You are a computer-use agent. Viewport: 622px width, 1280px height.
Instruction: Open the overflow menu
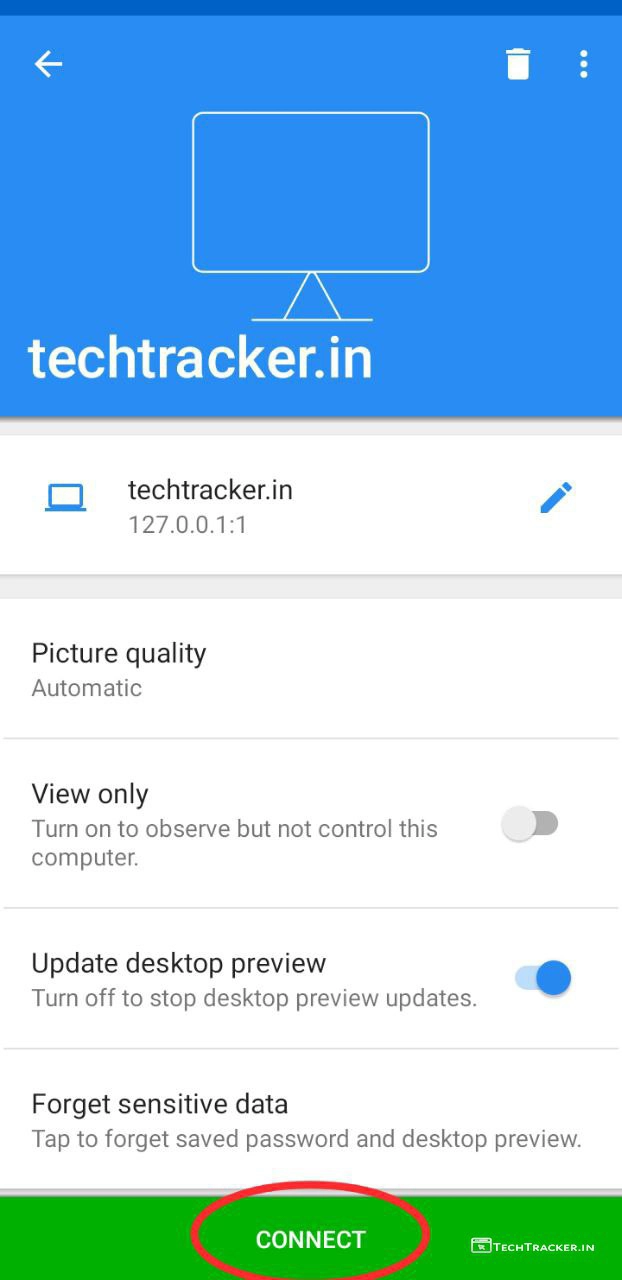(x=583, y=65)
